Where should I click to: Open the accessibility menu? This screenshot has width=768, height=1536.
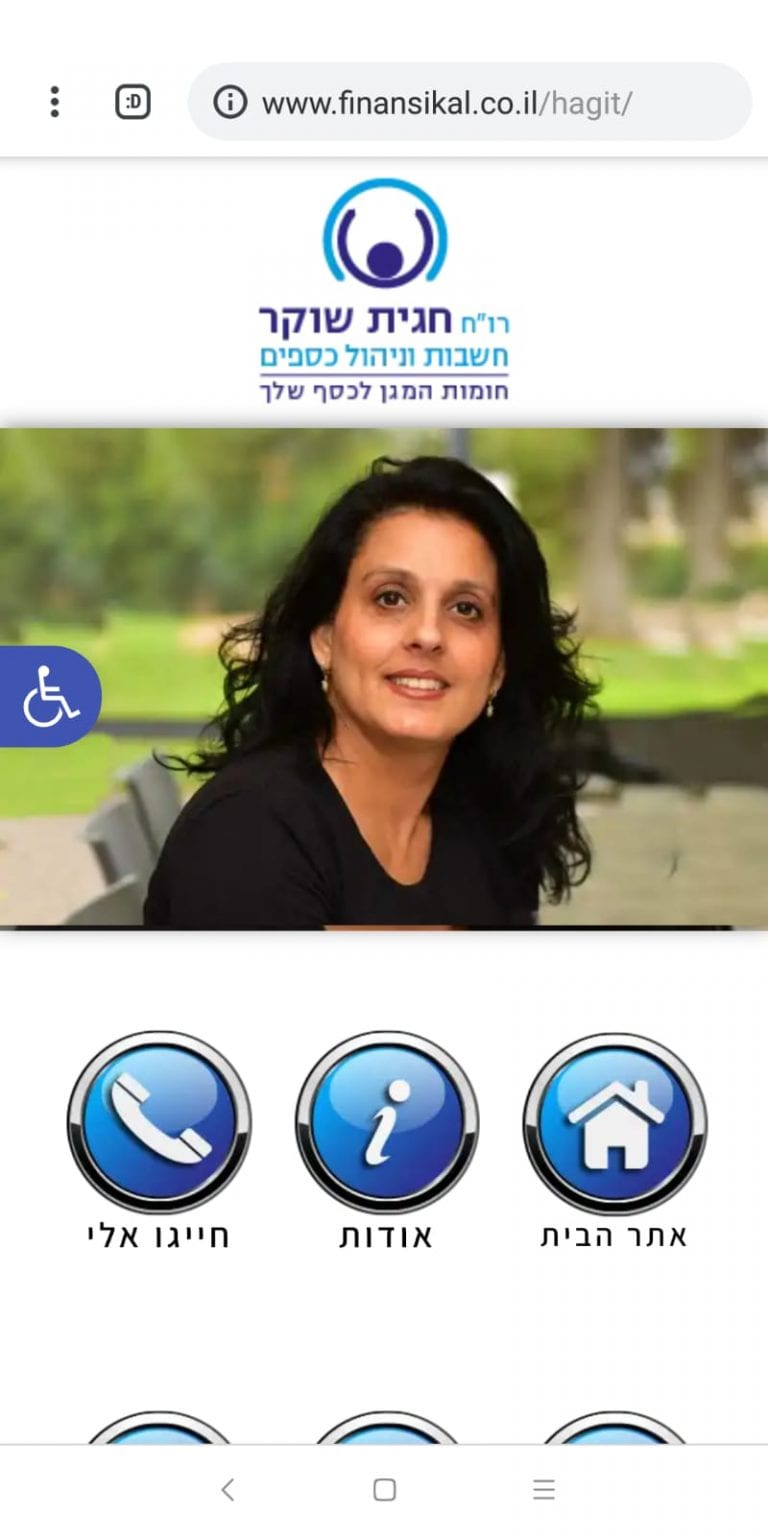tap(49, 696)
